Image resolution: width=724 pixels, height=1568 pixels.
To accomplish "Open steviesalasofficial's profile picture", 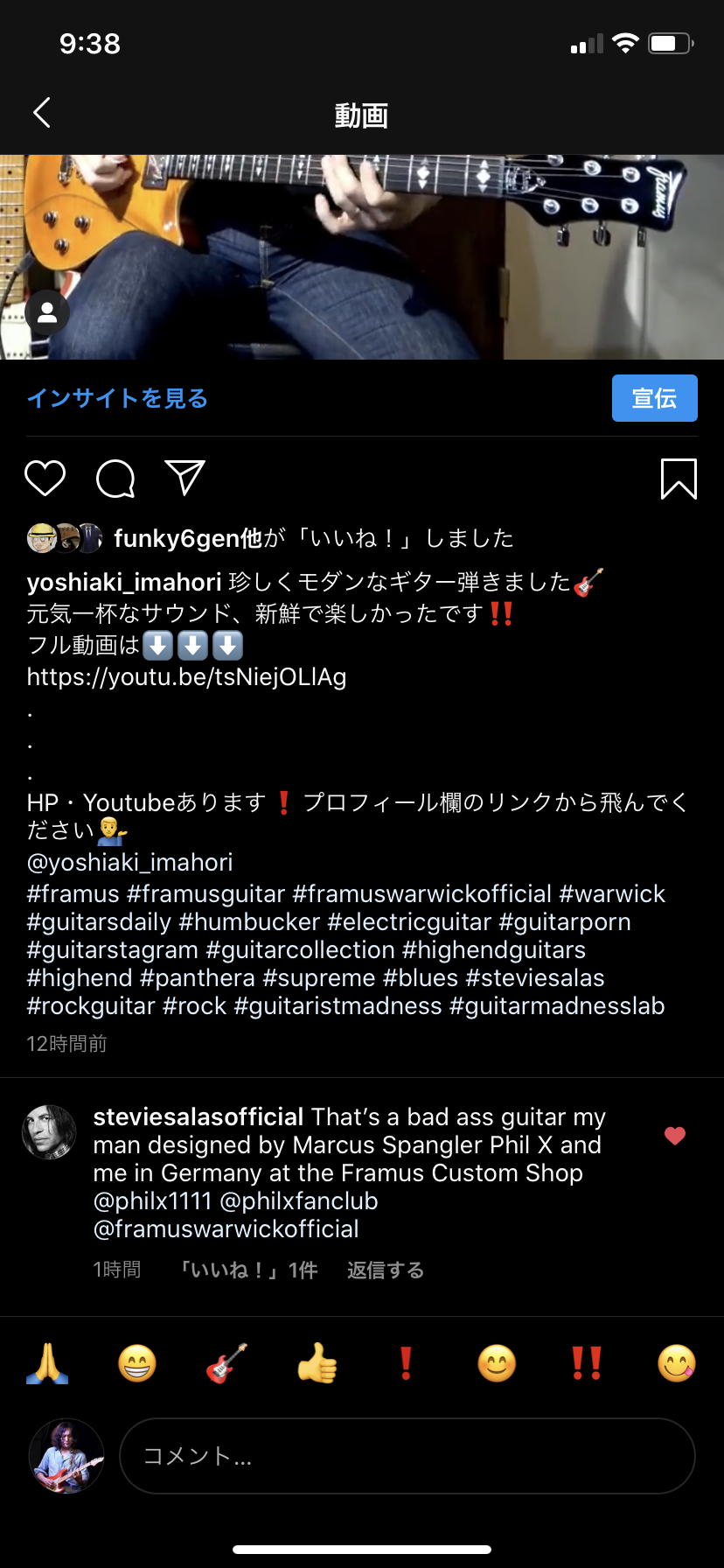I will pos(49,1132).
